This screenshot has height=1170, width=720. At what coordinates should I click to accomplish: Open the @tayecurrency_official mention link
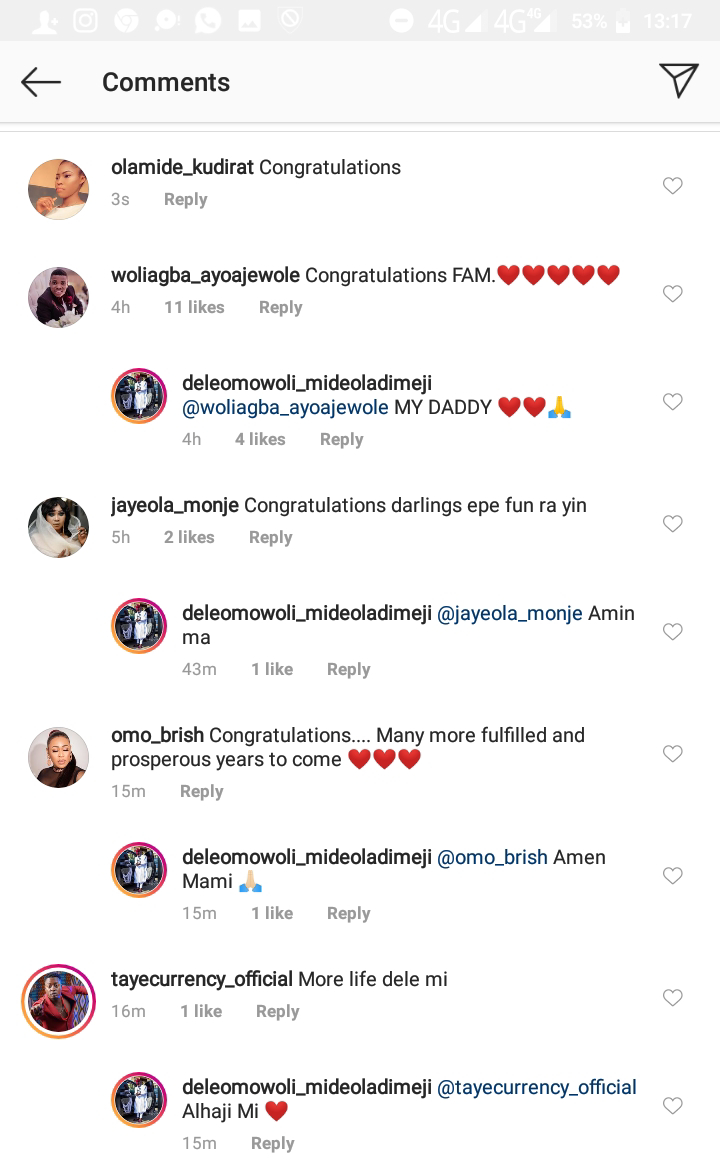pyautogui.click(x=536, y=1087)
